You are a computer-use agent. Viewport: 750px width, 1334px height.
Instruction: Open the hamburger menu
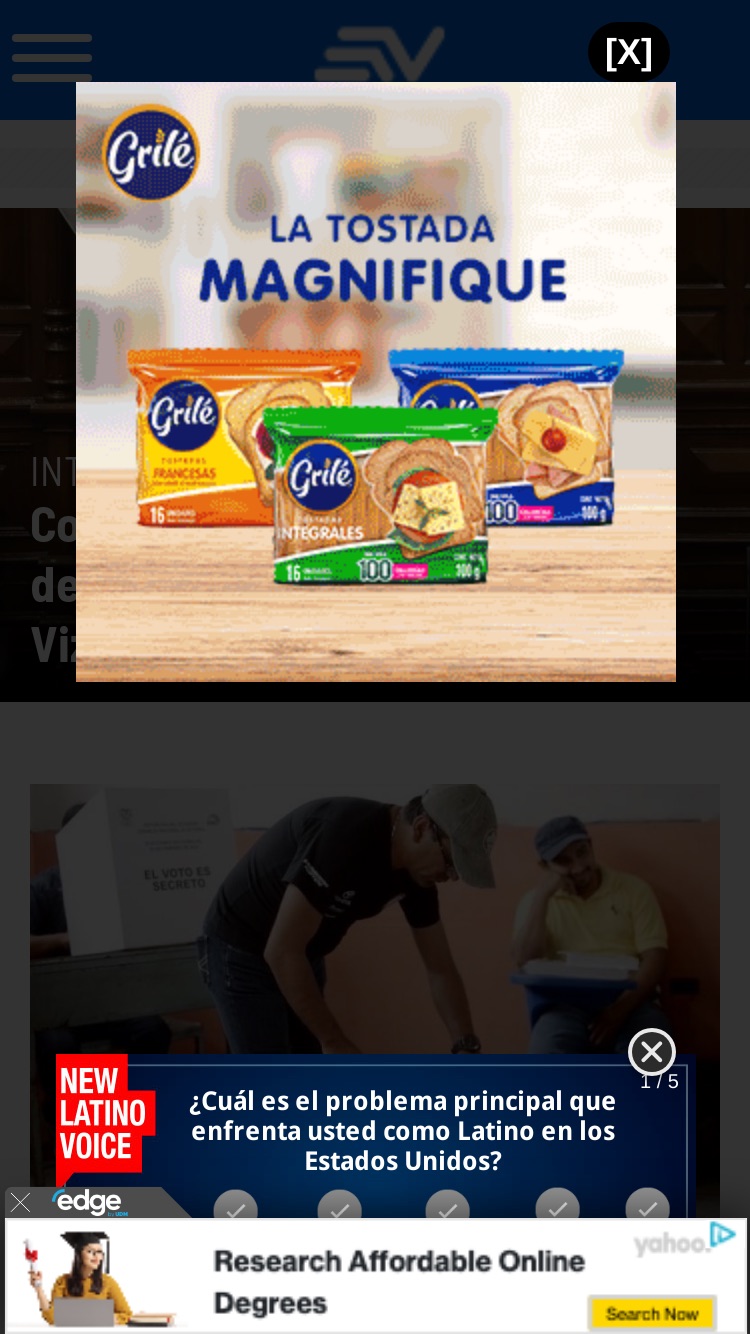(x=52, y=58)
